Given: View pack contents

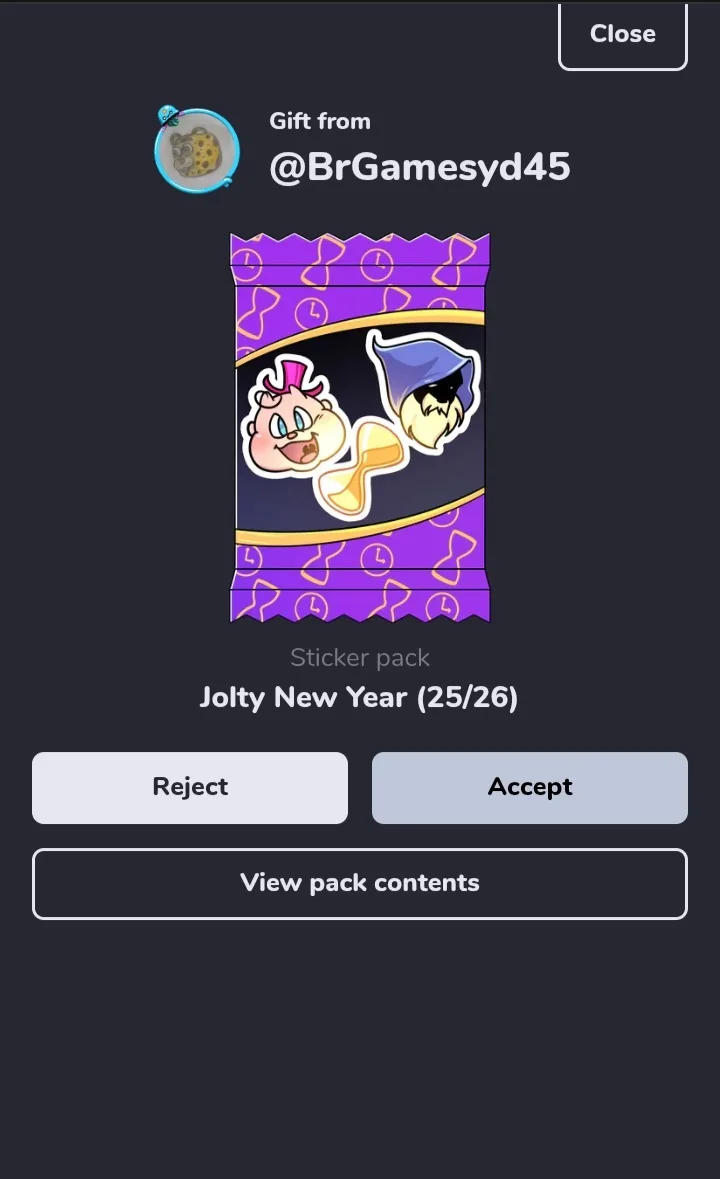Looking at the screenshot, I should pos(360,883).
